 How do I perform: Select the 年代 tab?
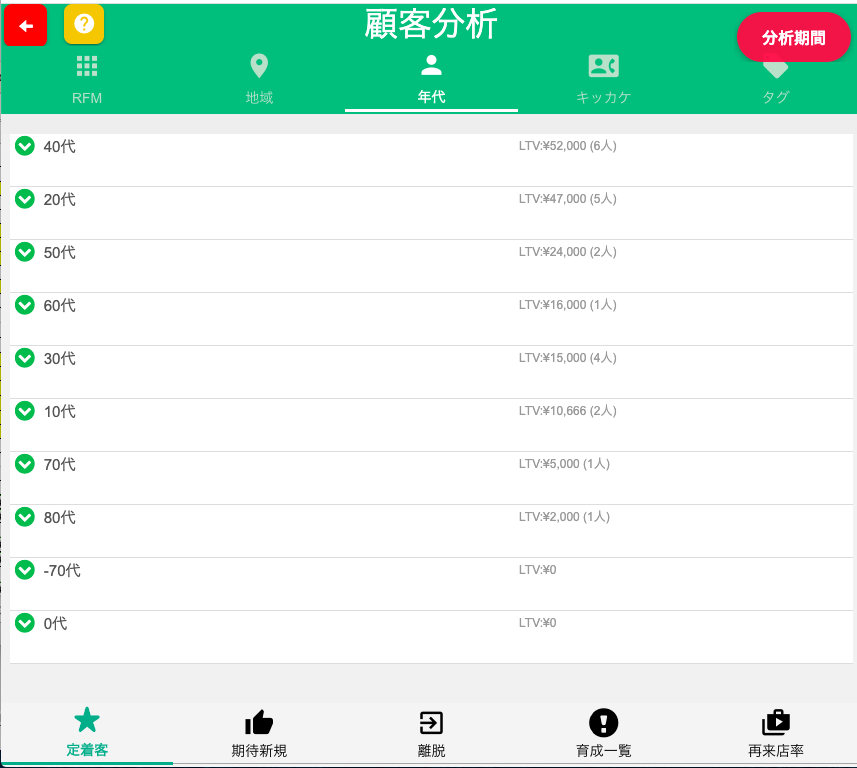point(431,80)
